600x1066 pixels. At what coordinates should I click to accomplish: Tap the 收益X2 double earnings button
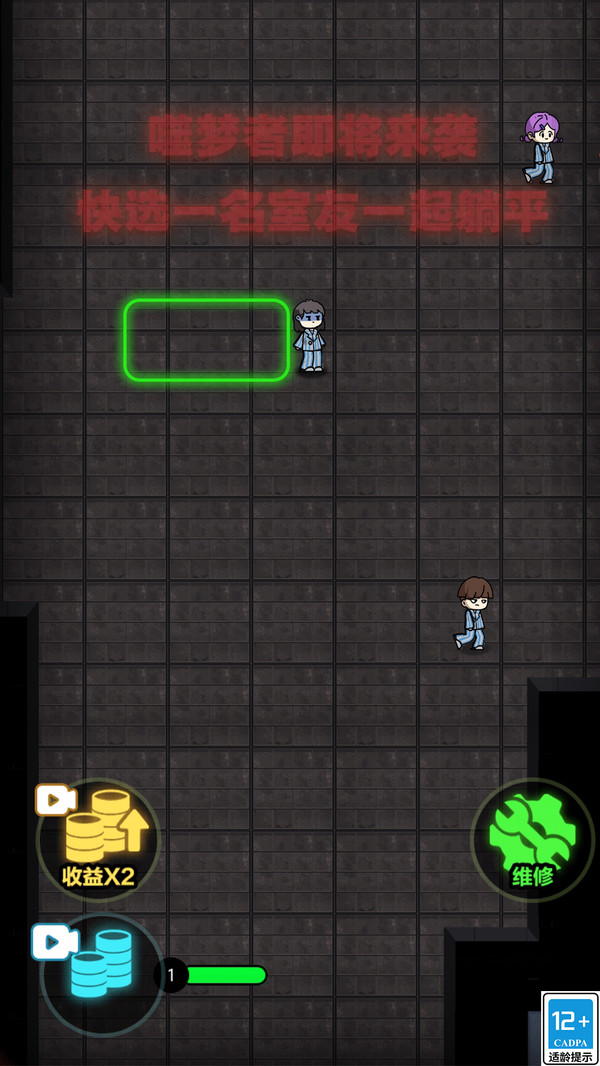coord(98,840)
